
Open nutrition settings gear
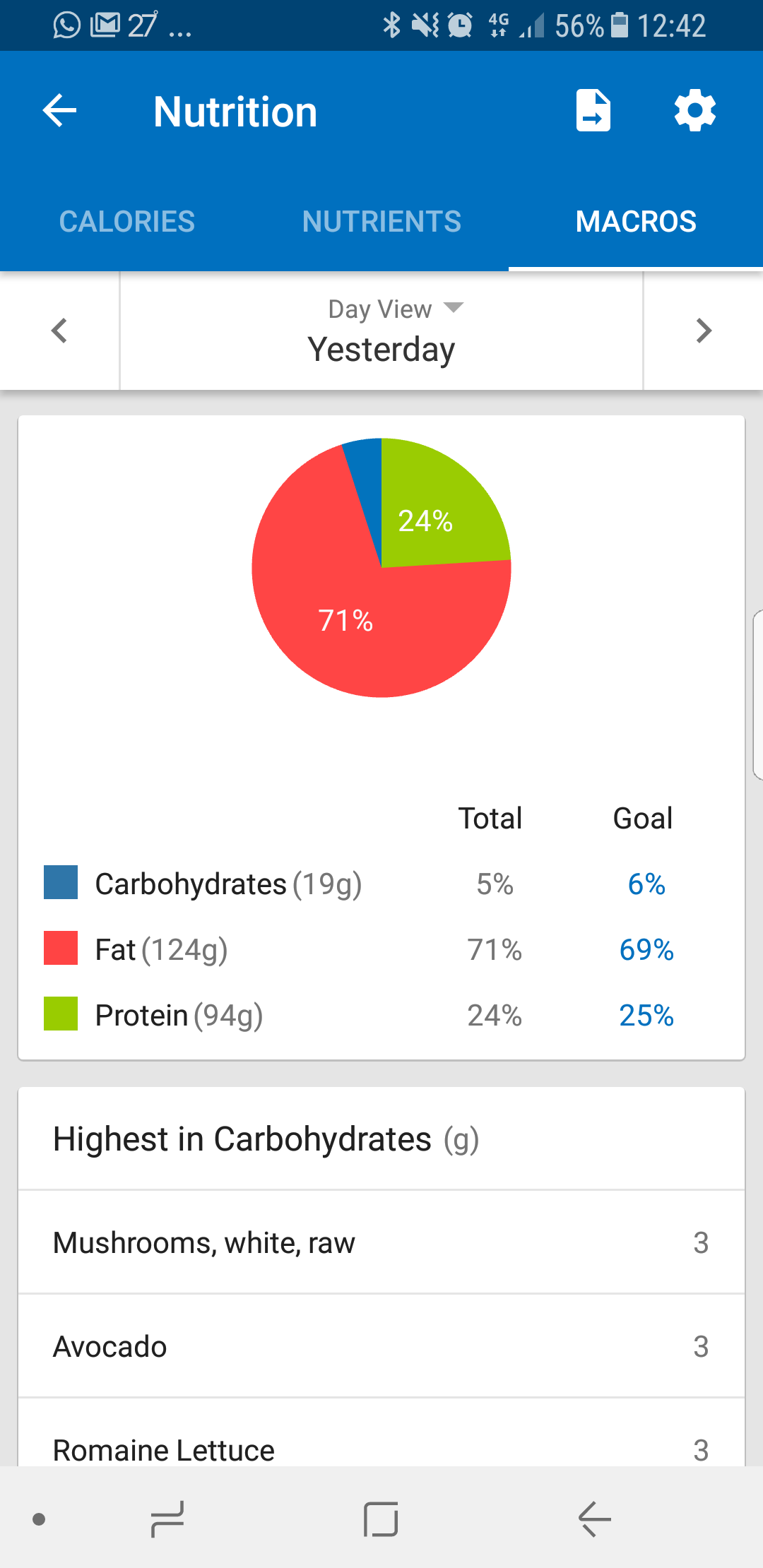(695, 110)
